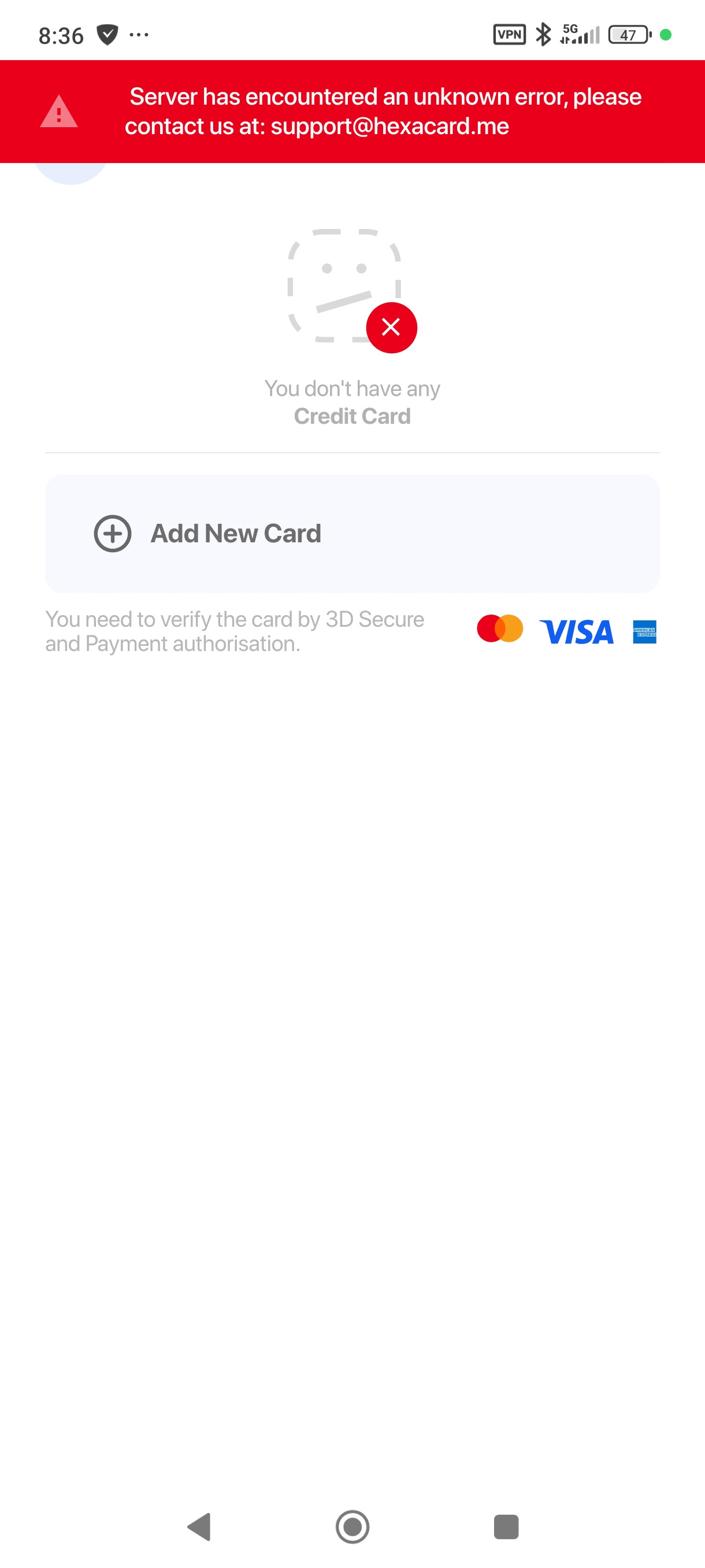Viewport: 705px width, 1568px height.
Task: Open the recent apps view
Action: pos(506,1526)
